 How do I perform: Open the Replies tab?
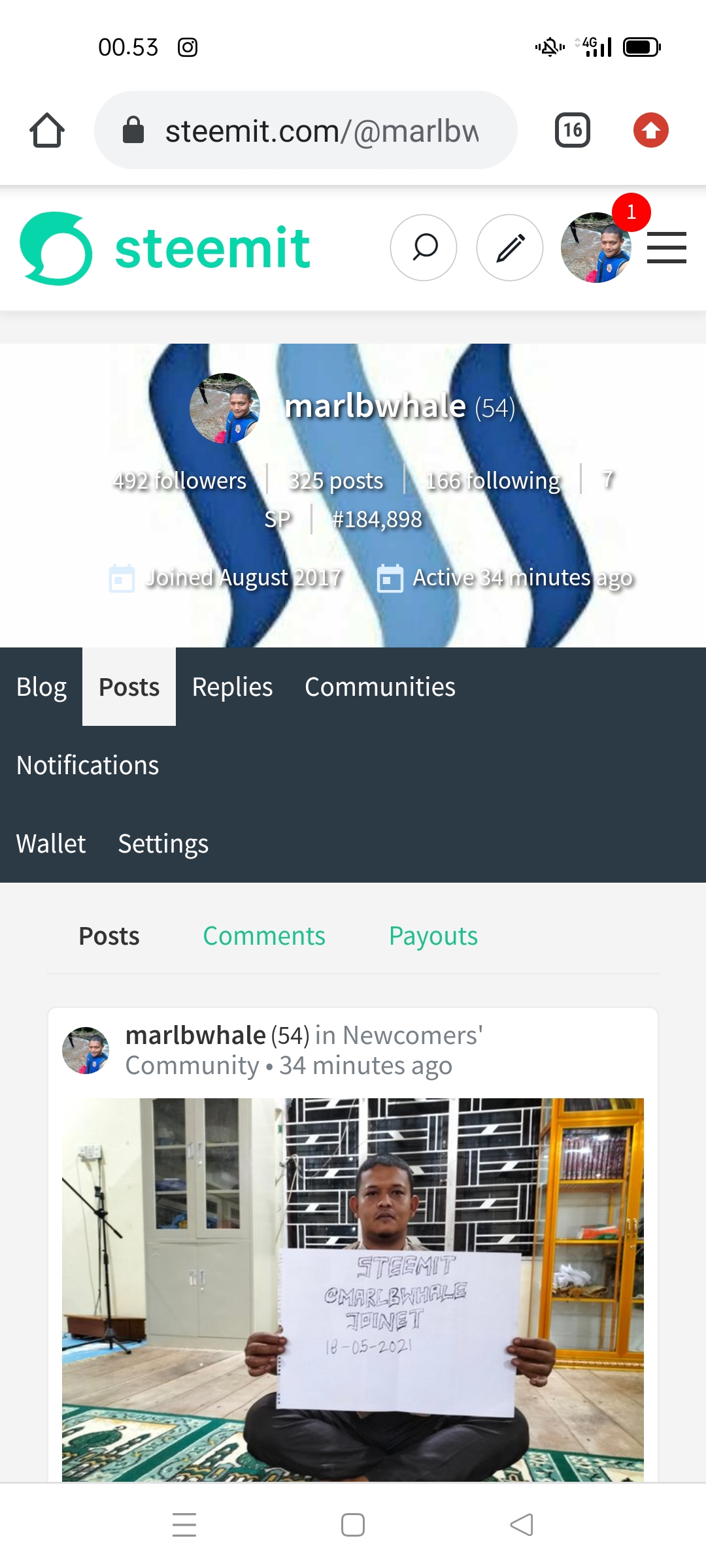point(232,687)
